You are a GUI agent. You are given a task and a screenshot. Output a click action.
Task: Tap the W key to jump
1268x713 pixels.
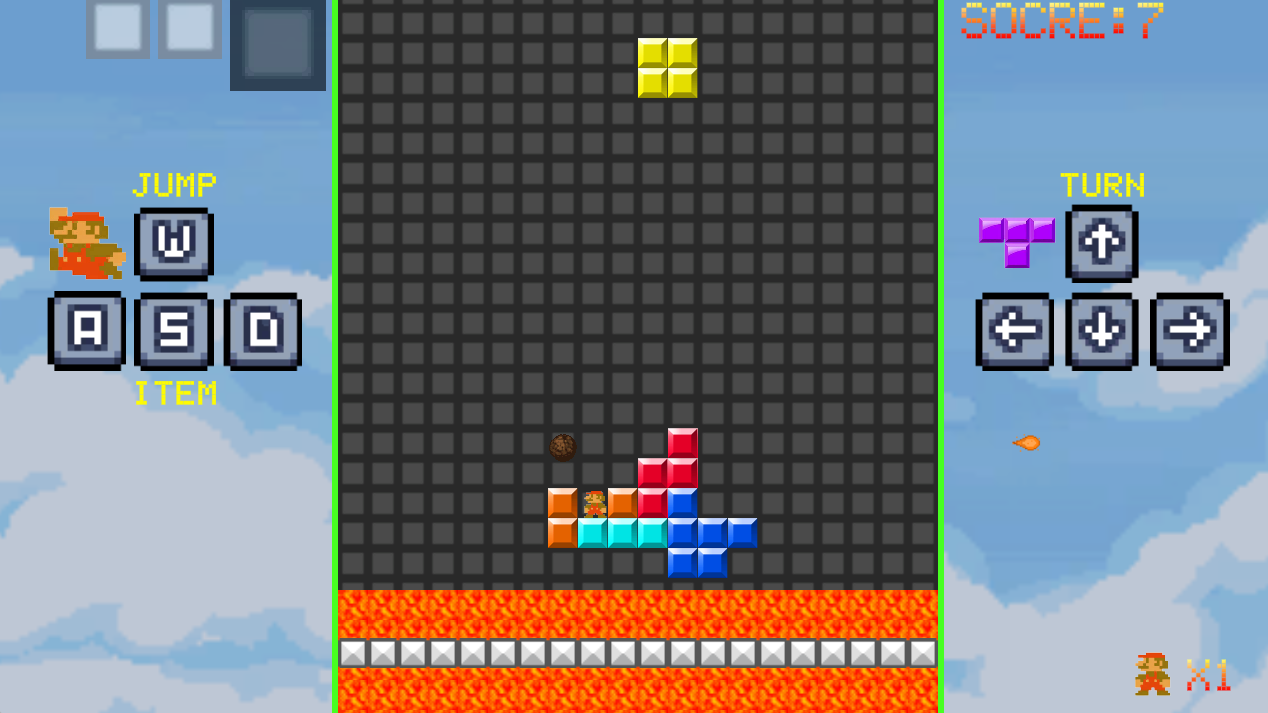click(x=174, y=243)
